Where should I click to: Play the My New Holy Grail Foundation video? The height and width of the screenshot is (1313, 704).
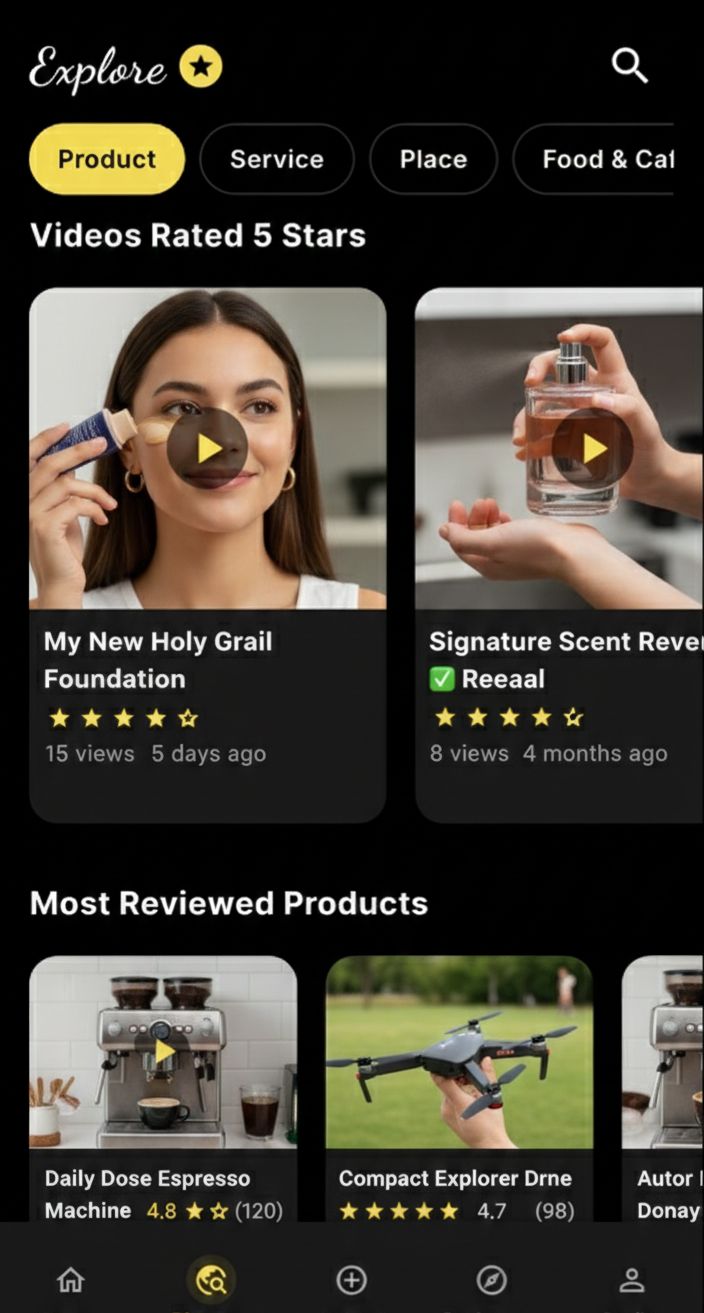click(x=208, y=449)
